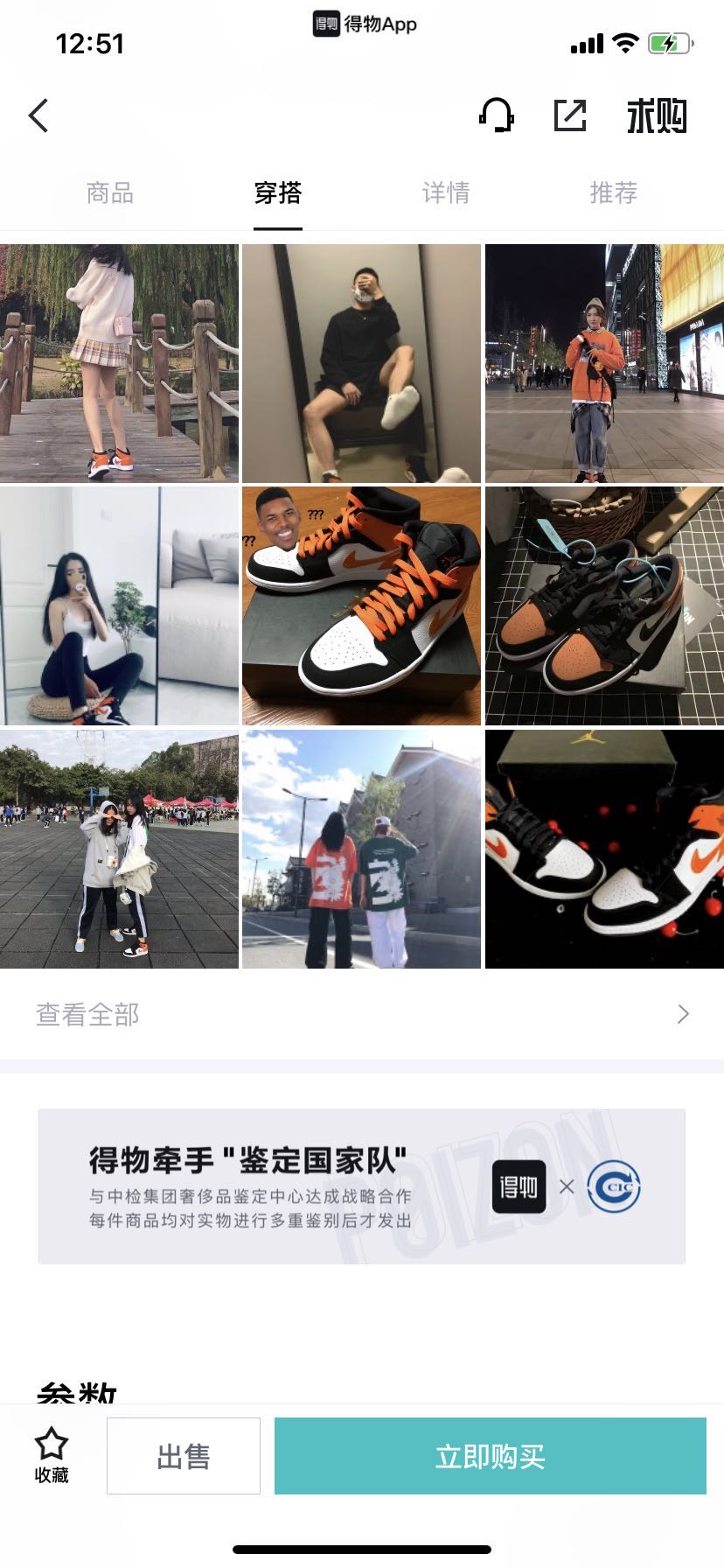View the photo of couple in matching tees
The width and height of the screenshot is (724, 1568).
click(361, 849)
